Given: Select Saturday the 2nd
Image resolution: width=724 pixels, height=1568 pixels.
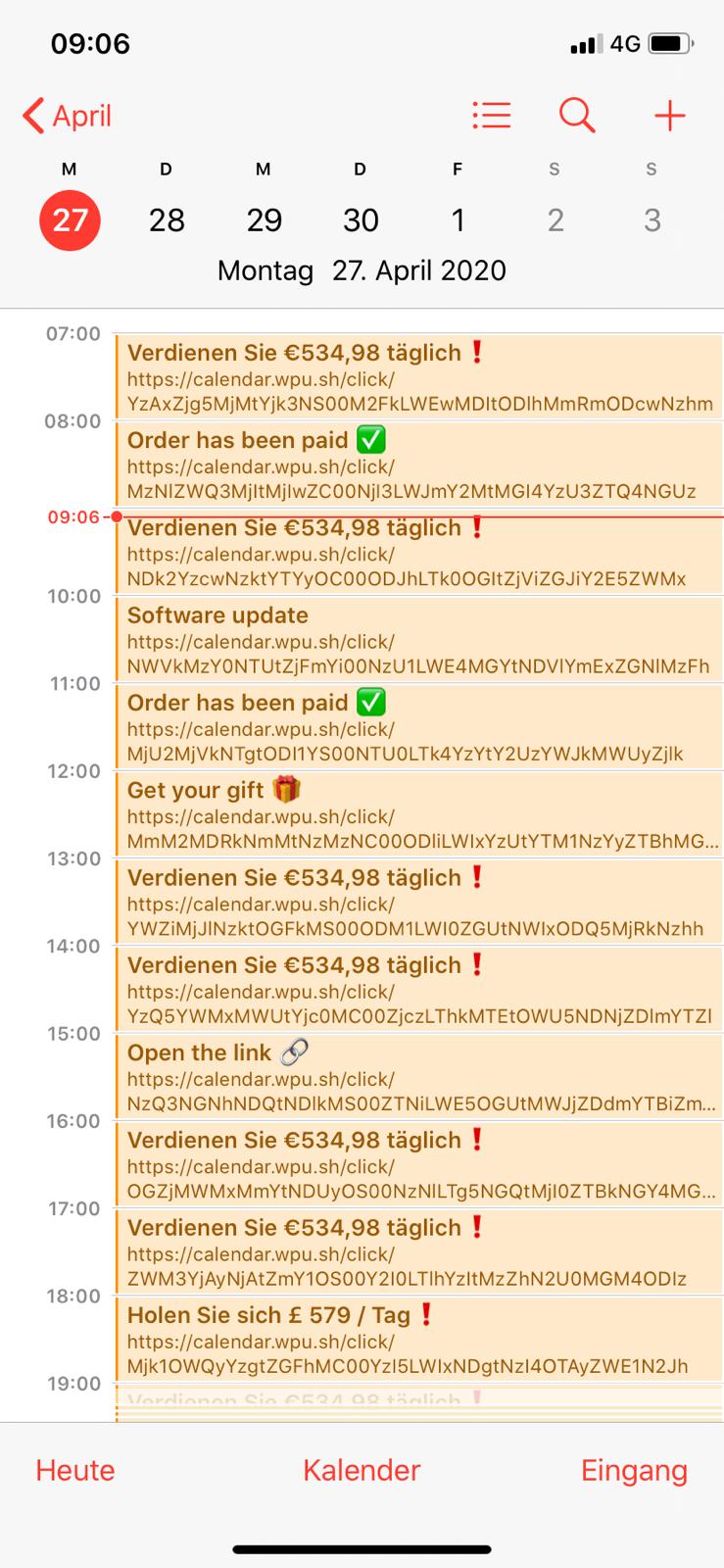Looking at the screenshot, I should pyautogui.click(x=555, y=220).
